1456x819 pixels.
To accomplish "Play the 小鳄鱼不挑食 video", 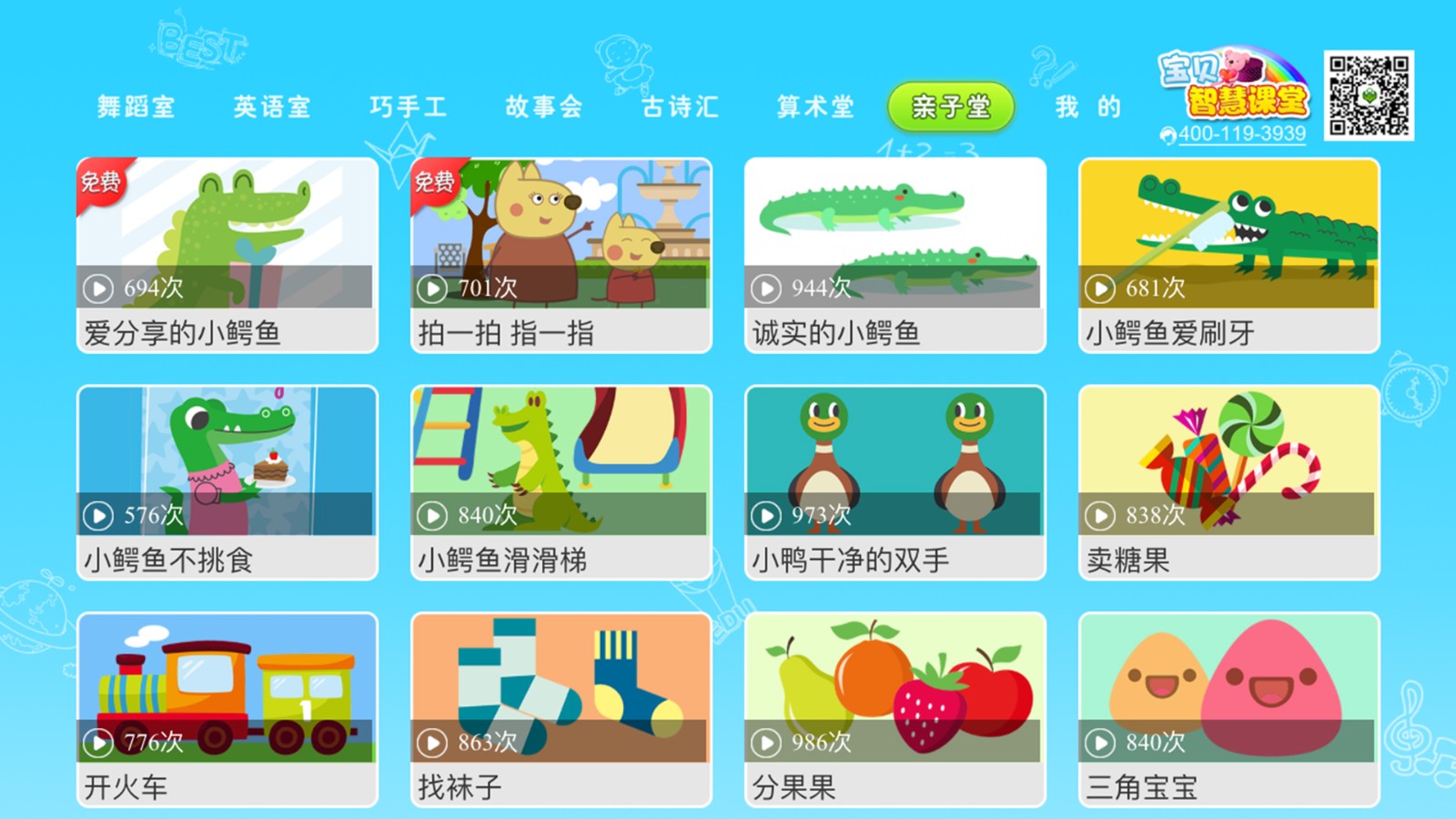I will pos(227,482).
